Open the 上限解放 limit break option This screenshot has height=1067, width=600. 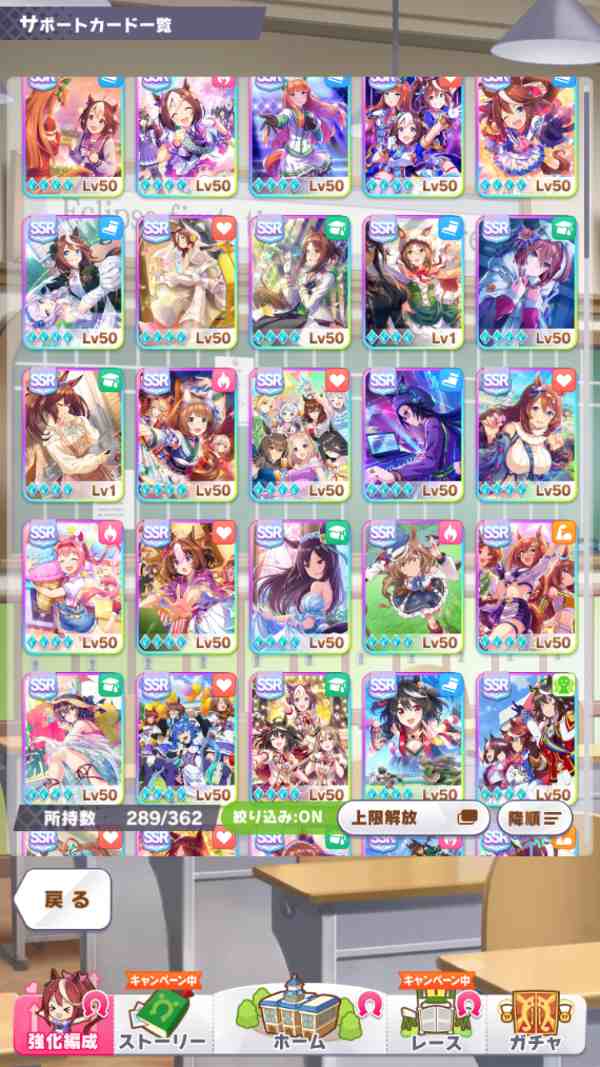click(x=413, y=816)
